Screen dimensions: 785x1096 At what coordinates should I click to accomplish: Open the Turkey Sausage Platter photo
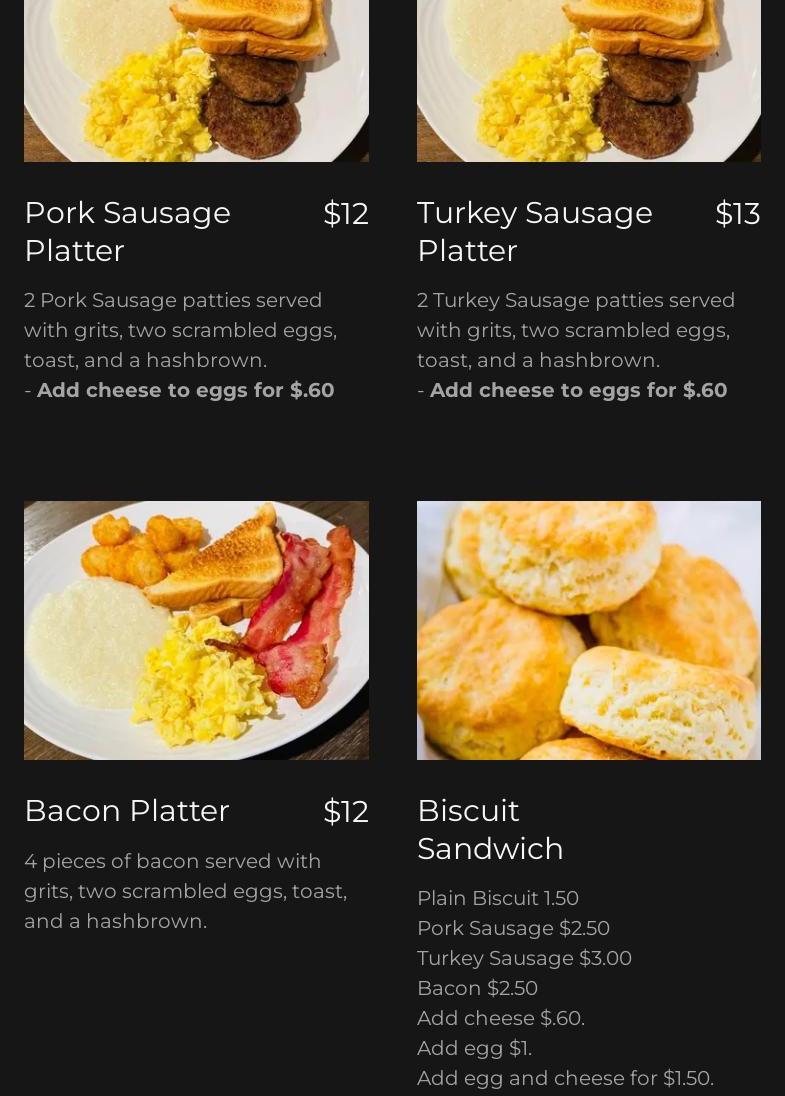588,80
